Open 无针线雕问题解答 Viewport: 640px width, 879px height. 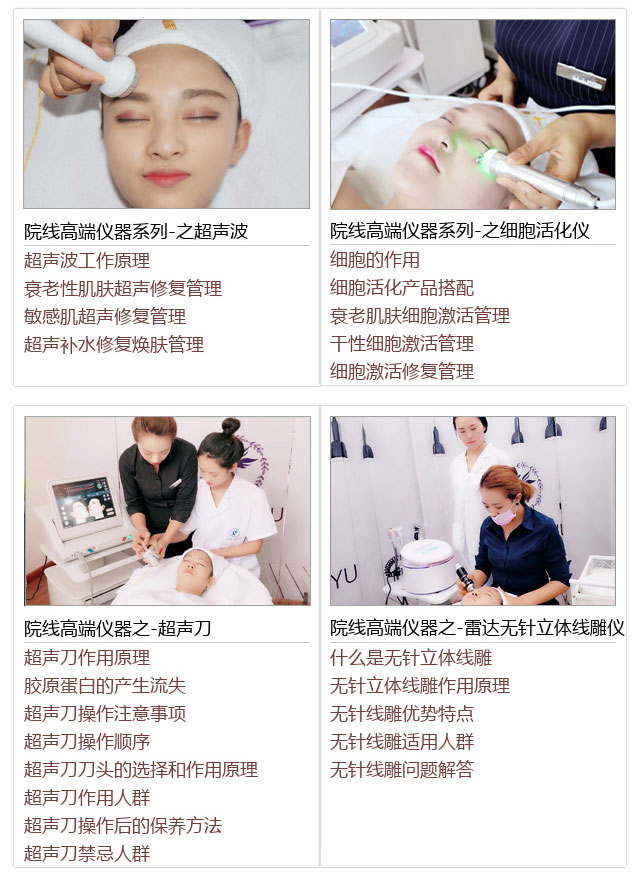coord(402,770)
